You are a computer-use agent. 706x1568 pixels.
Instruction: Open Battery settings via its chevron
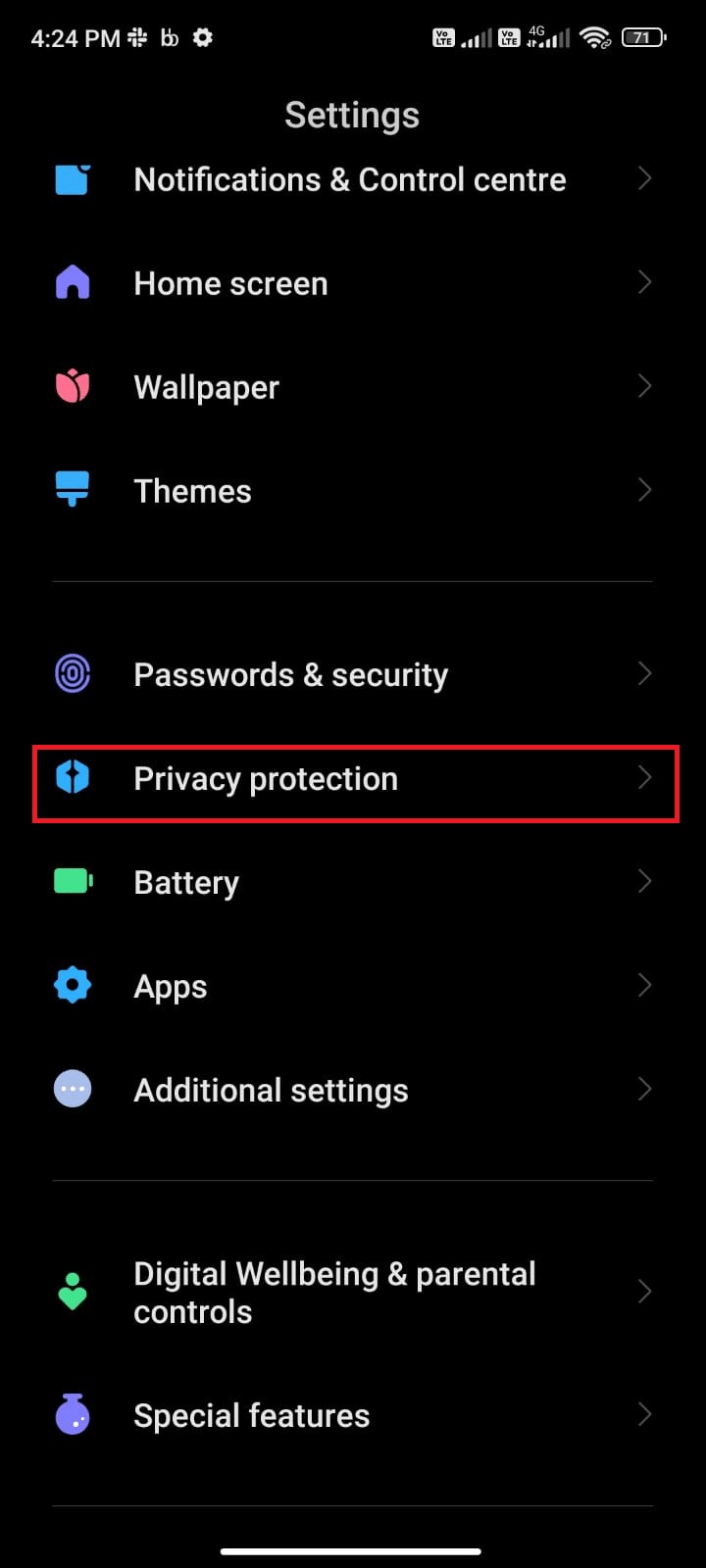644,881
